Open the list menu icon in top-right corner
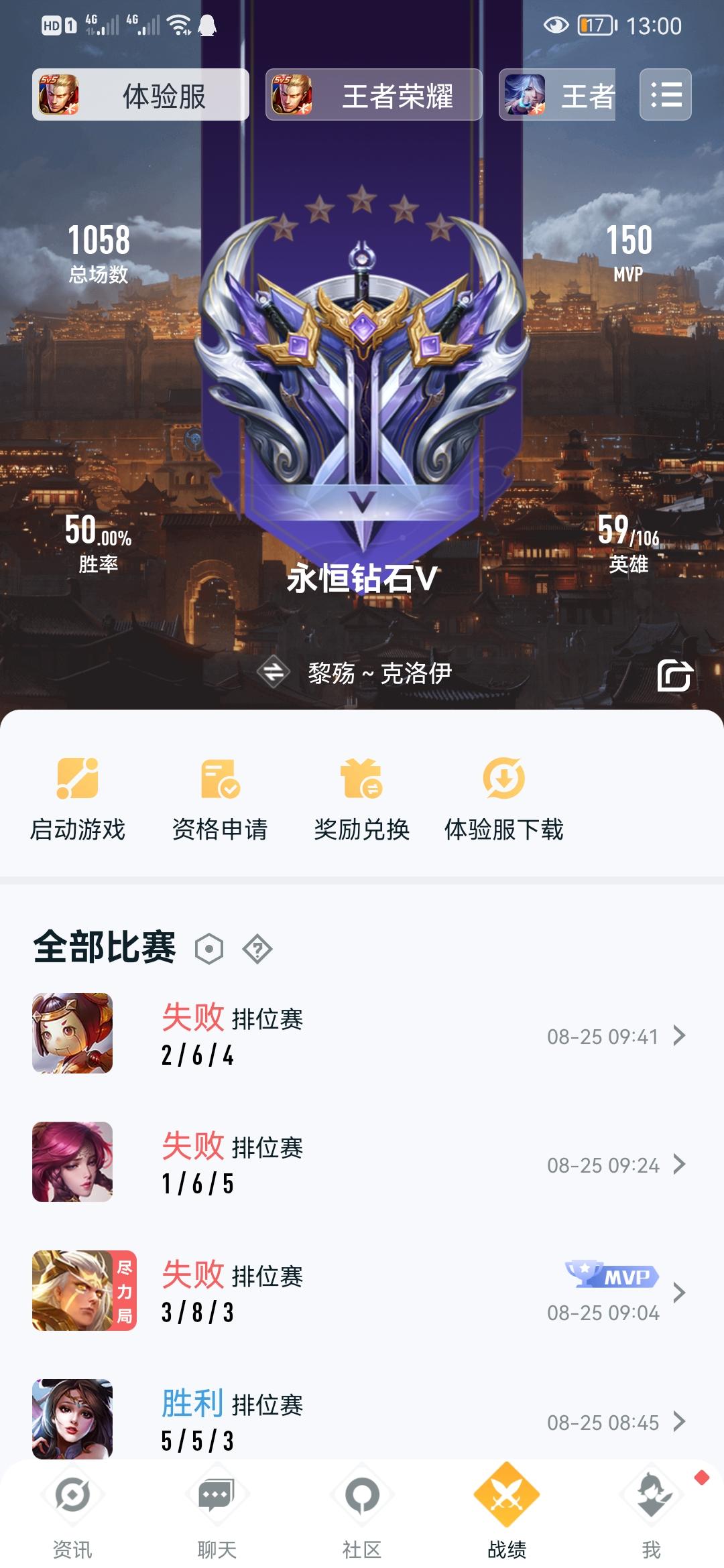This screenshot has height=1568, width=724. [x=666, y=94]
